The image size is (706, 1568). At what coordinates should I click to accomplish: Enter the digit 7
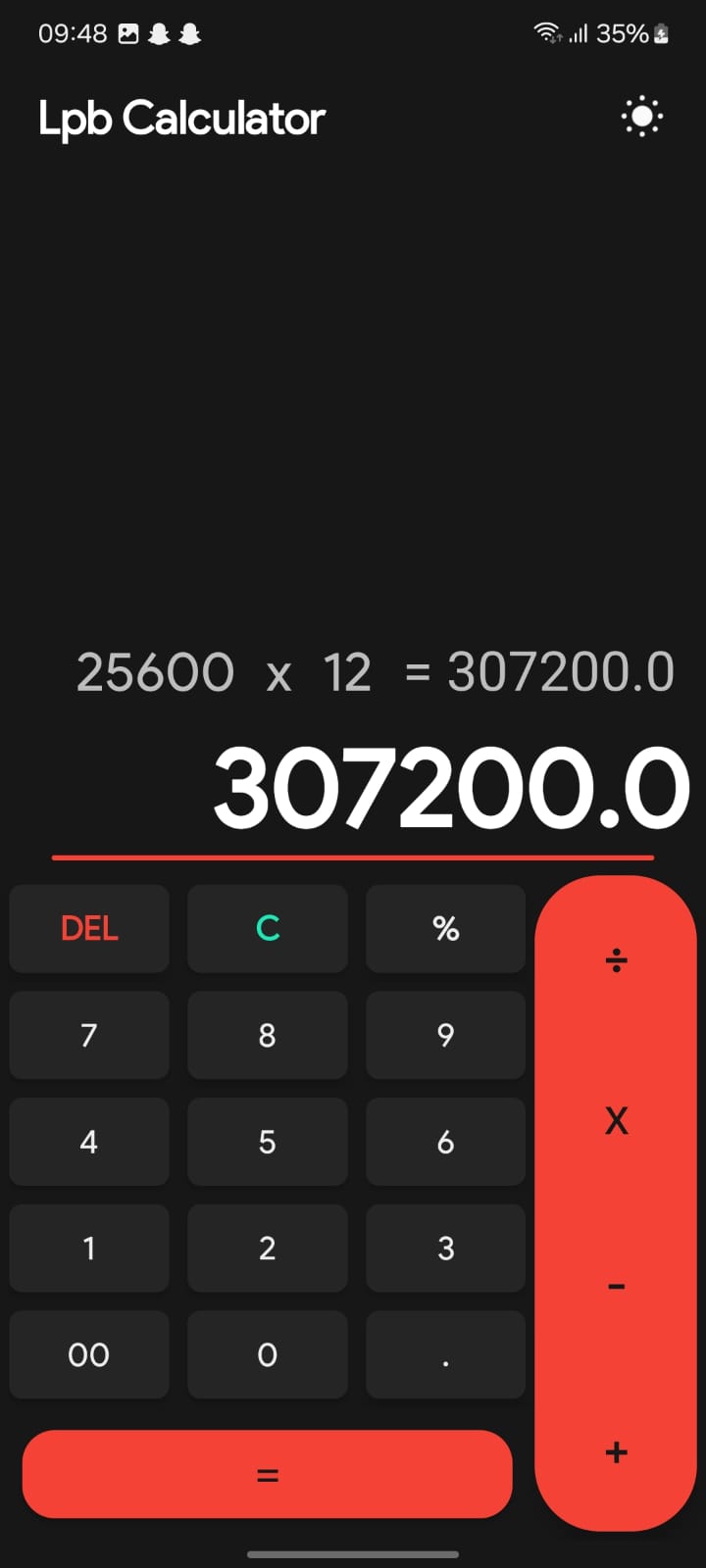(x=89, y=1035)
